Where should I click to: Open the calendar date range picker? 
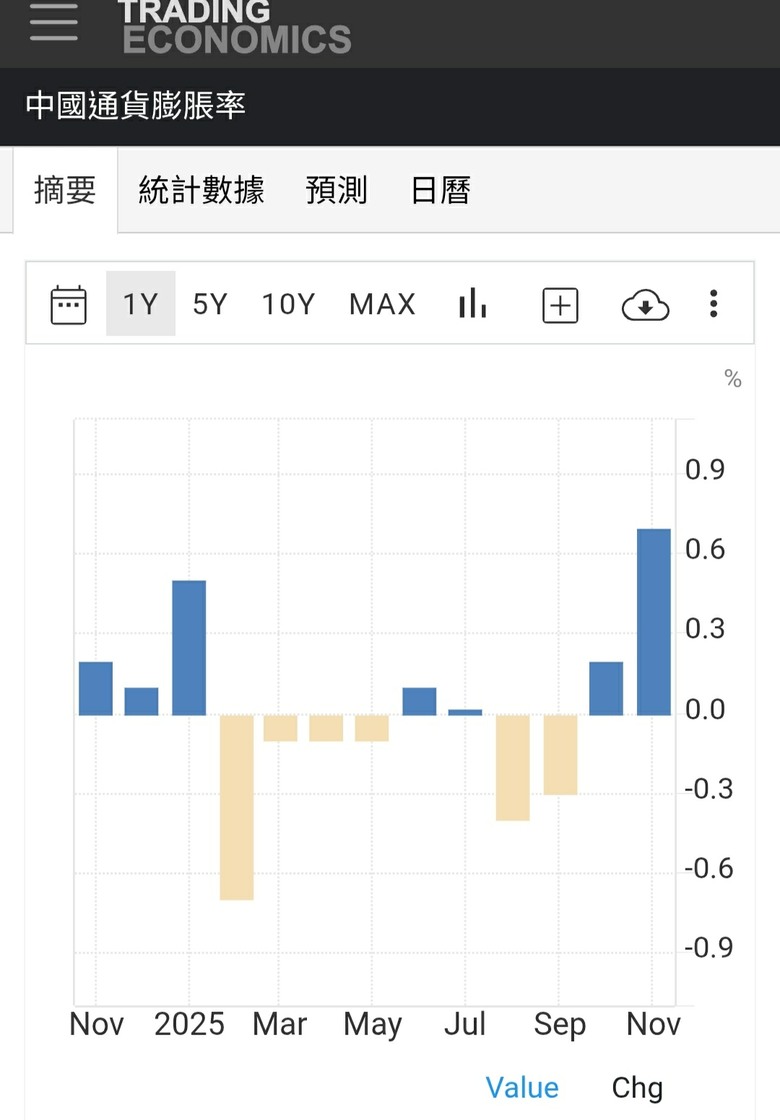(69, 304)
